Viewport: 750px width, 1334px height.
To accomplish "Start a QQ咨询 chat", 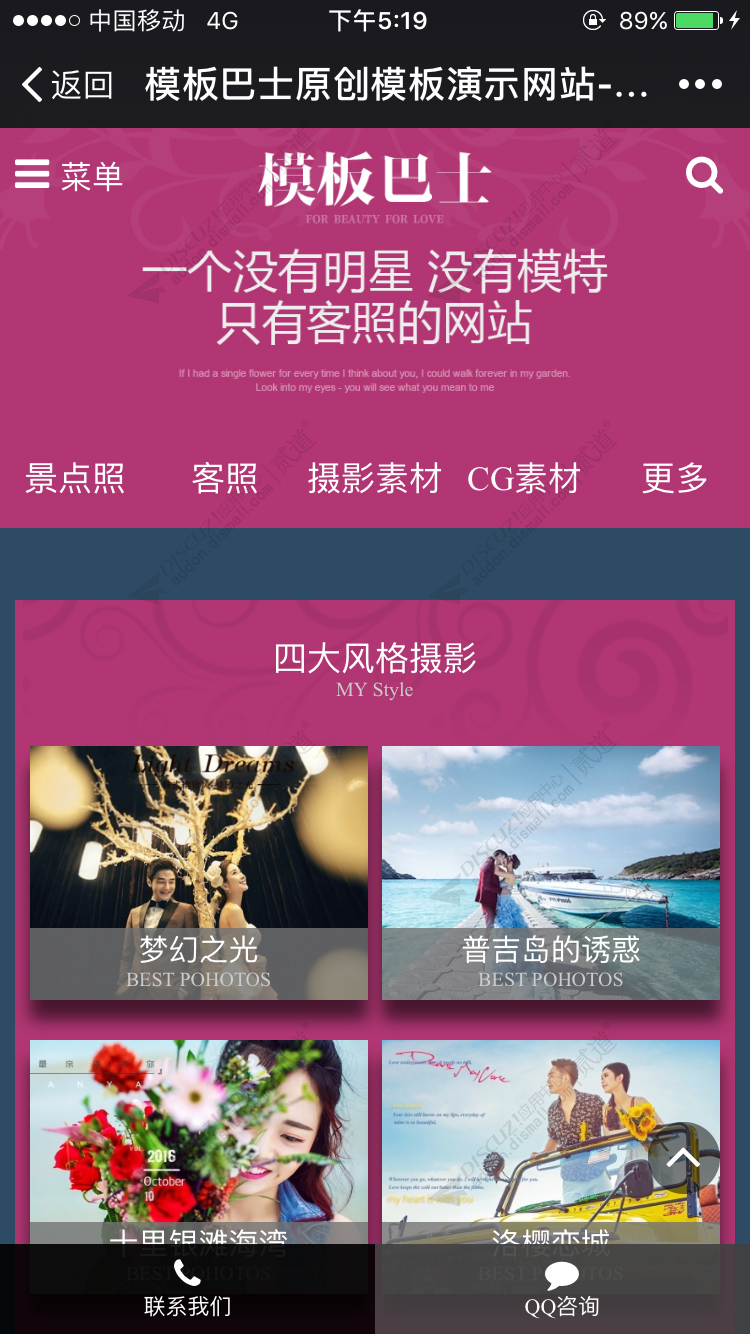I will [562, 1289].
